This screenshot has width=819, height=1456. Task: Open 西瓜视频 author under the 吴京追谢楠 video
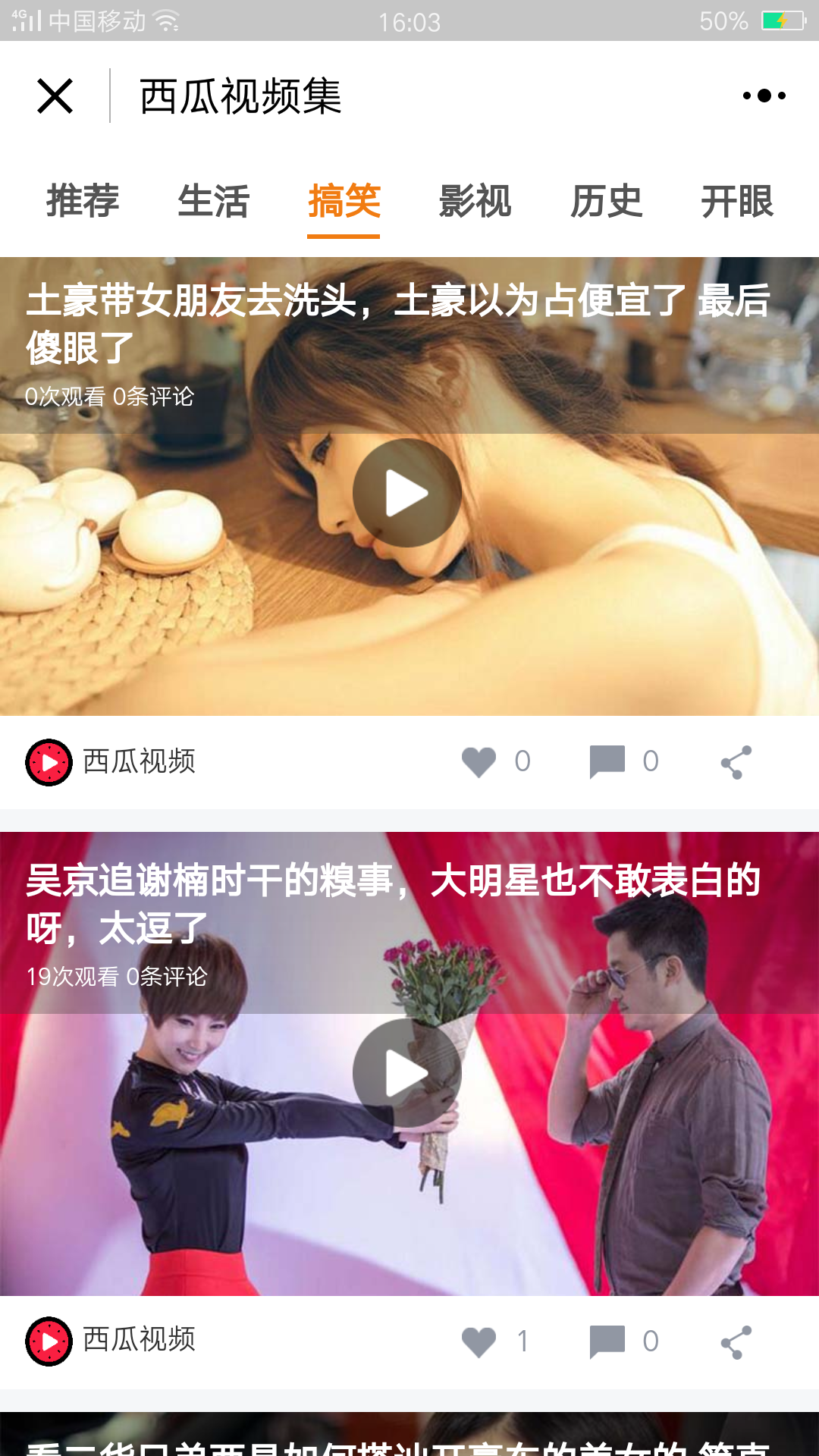pos(111,1341)
